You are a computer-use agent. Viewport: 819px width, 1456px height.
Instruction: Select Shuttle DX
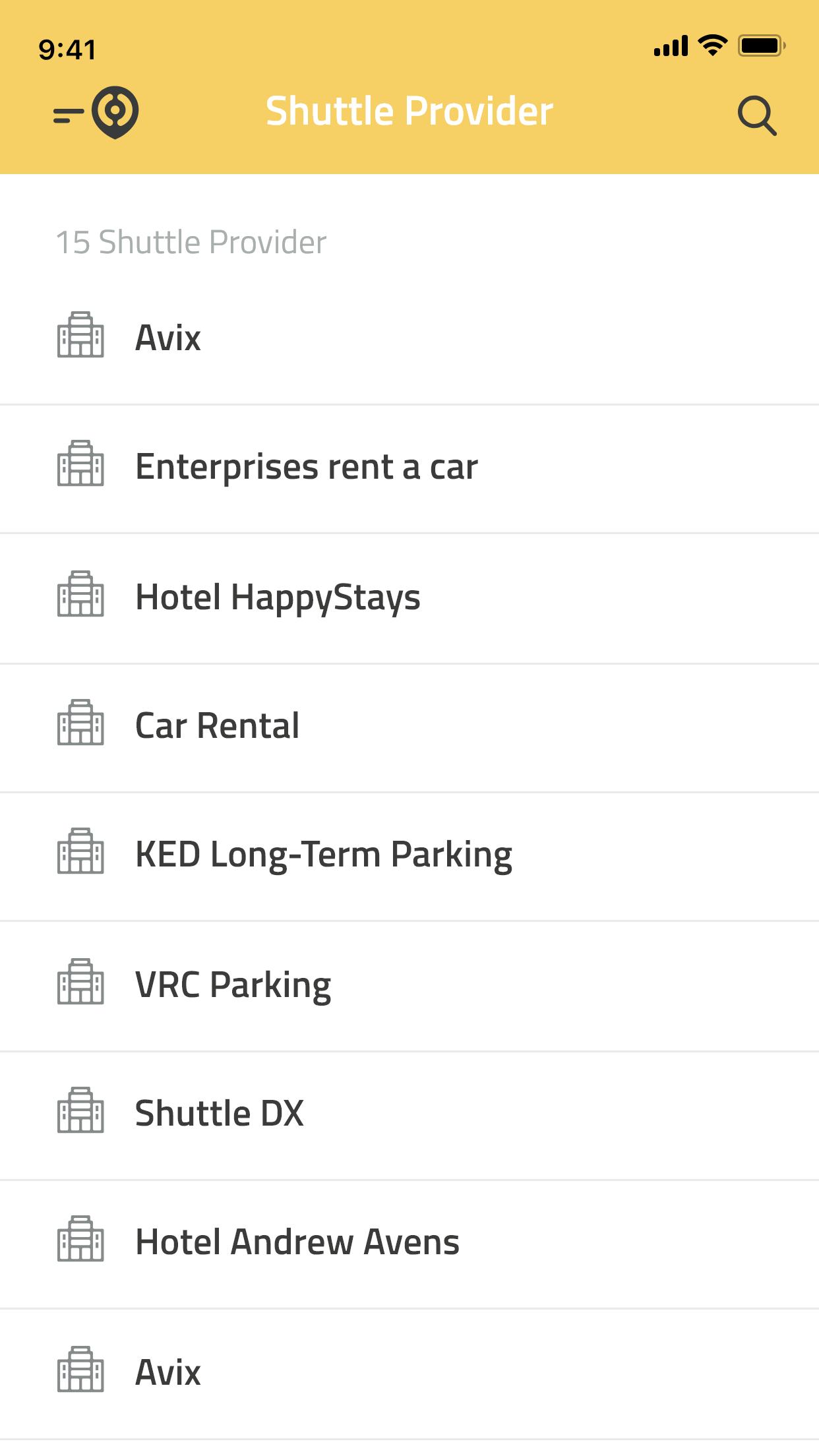pos(409,1116)
